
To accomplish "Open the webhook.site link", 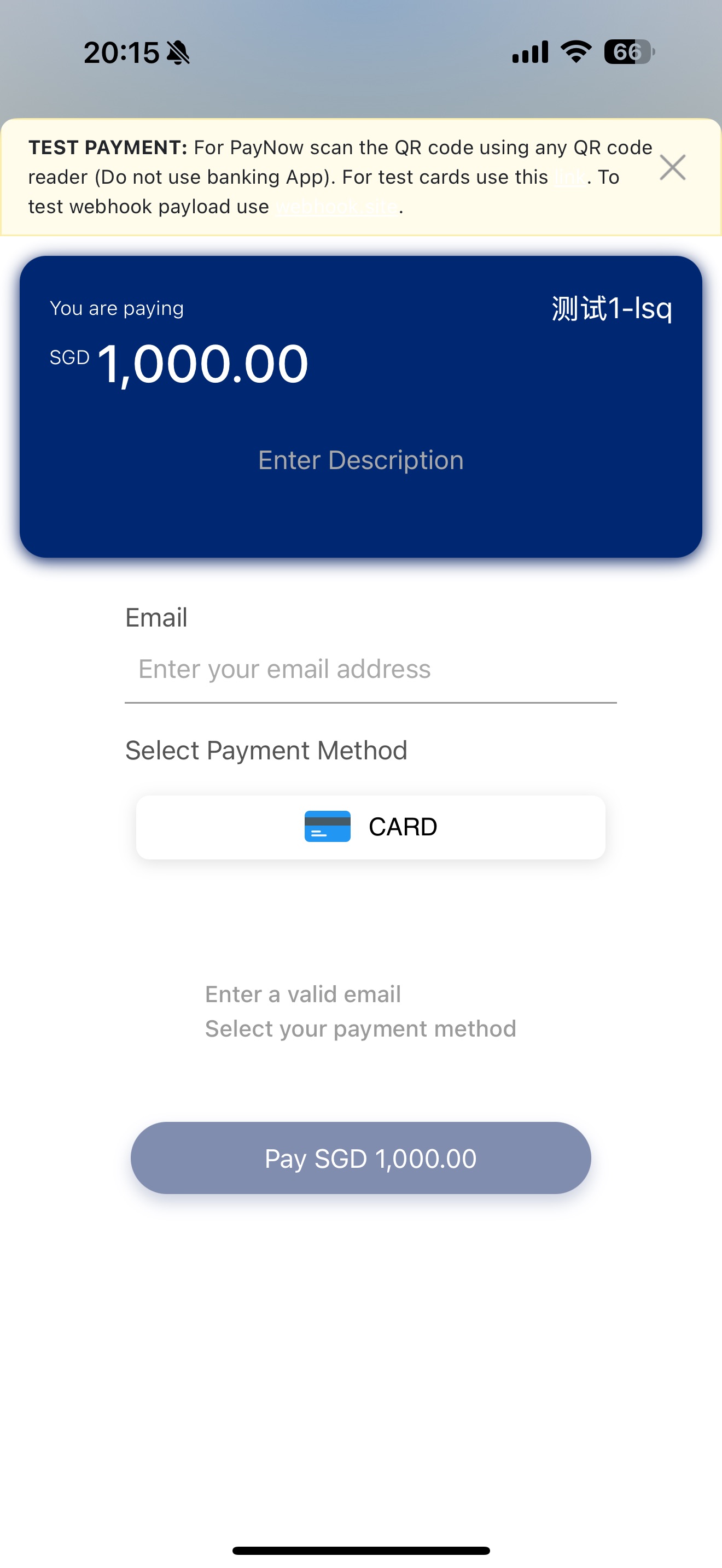I will point(337,207).
